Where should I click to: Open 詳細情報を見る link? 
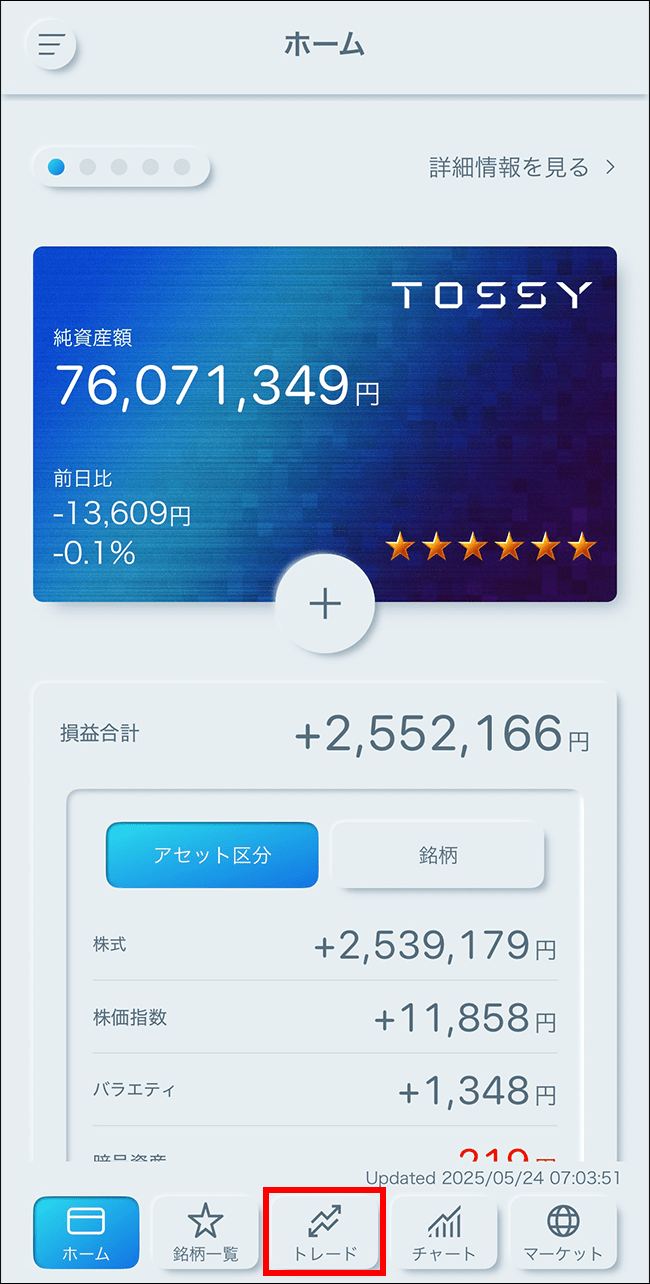522,167
